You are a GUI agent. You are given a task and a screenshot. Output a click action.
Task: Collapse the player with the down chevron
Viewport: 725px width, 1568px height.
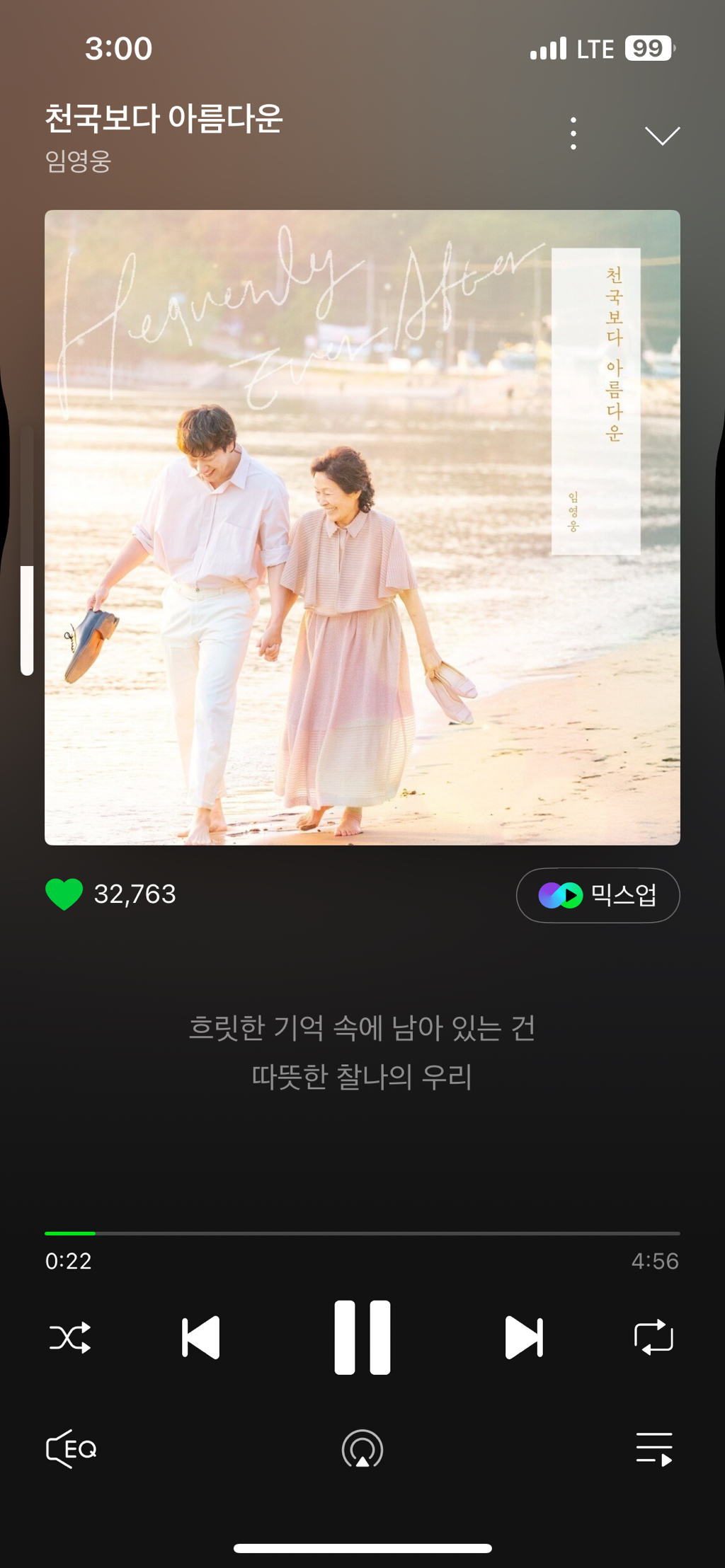(x=662, y=135)
